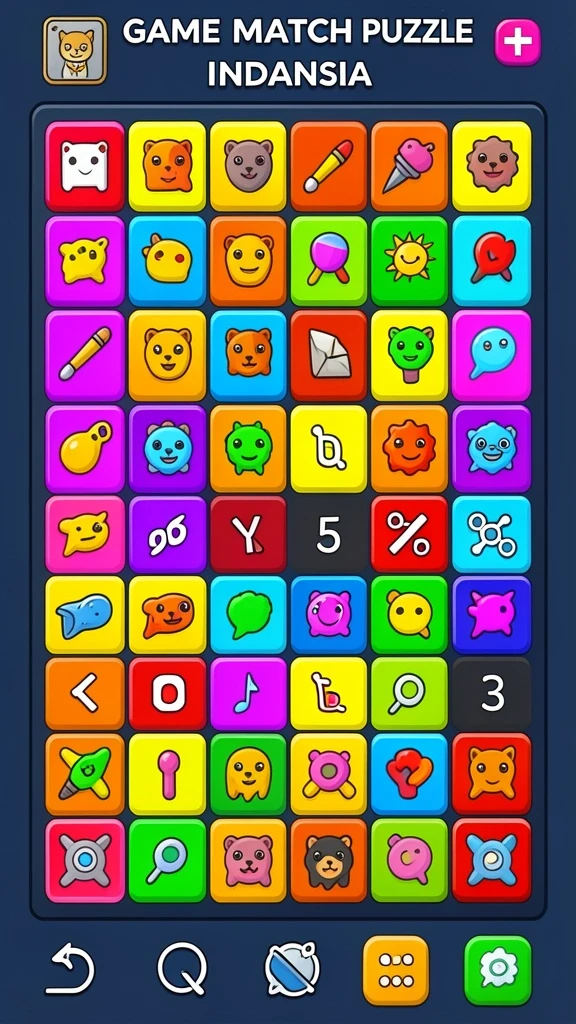Select the crumpled paper tile on red
This screenshot has height=1024, width=576.
(328, 355)
